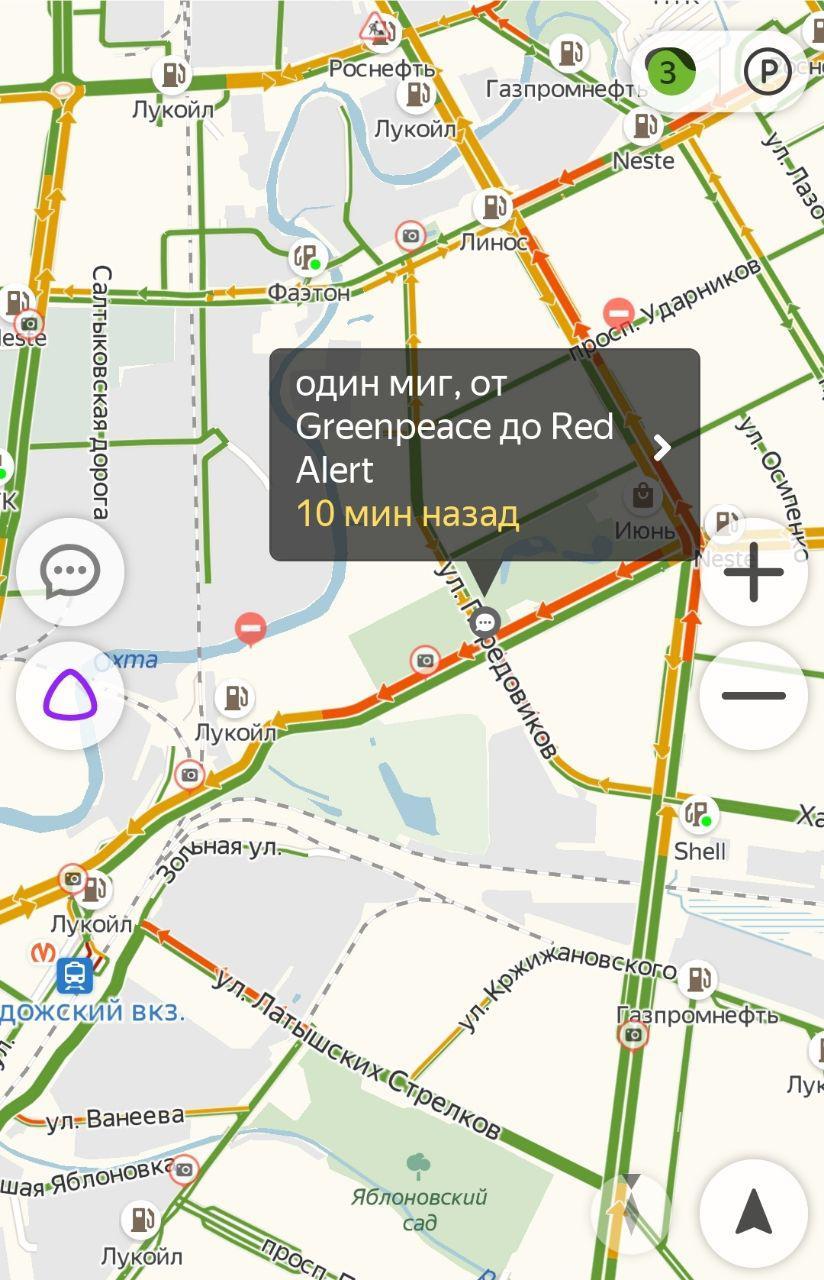The height and width of the screenshot is (1280, 824).
Task: View road closure sign near проспект Ударников
Action: (x=620, y=312)
